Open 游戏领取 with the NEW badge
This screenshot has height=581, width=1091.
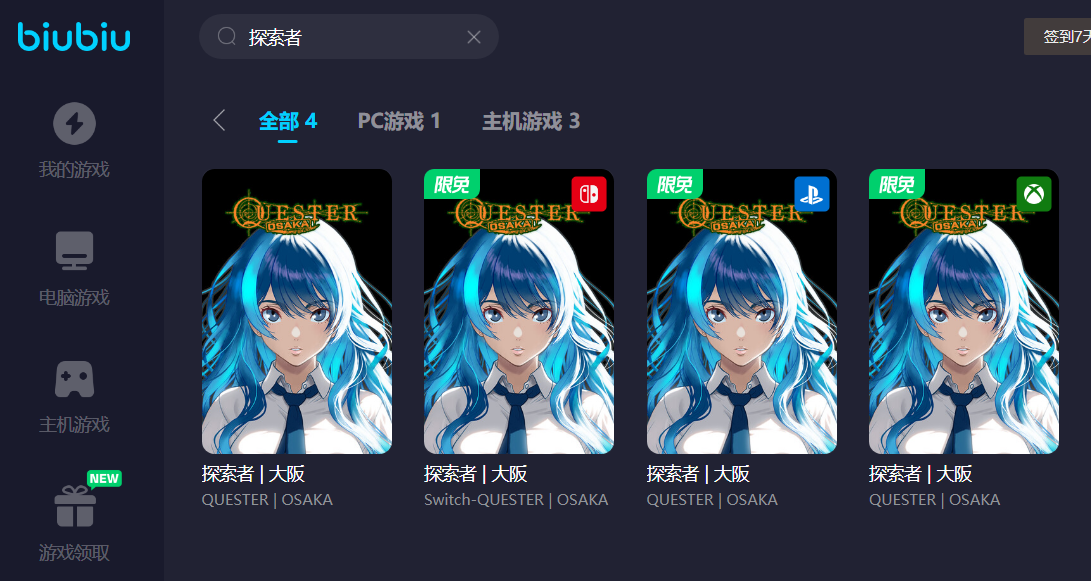(74, 522)
